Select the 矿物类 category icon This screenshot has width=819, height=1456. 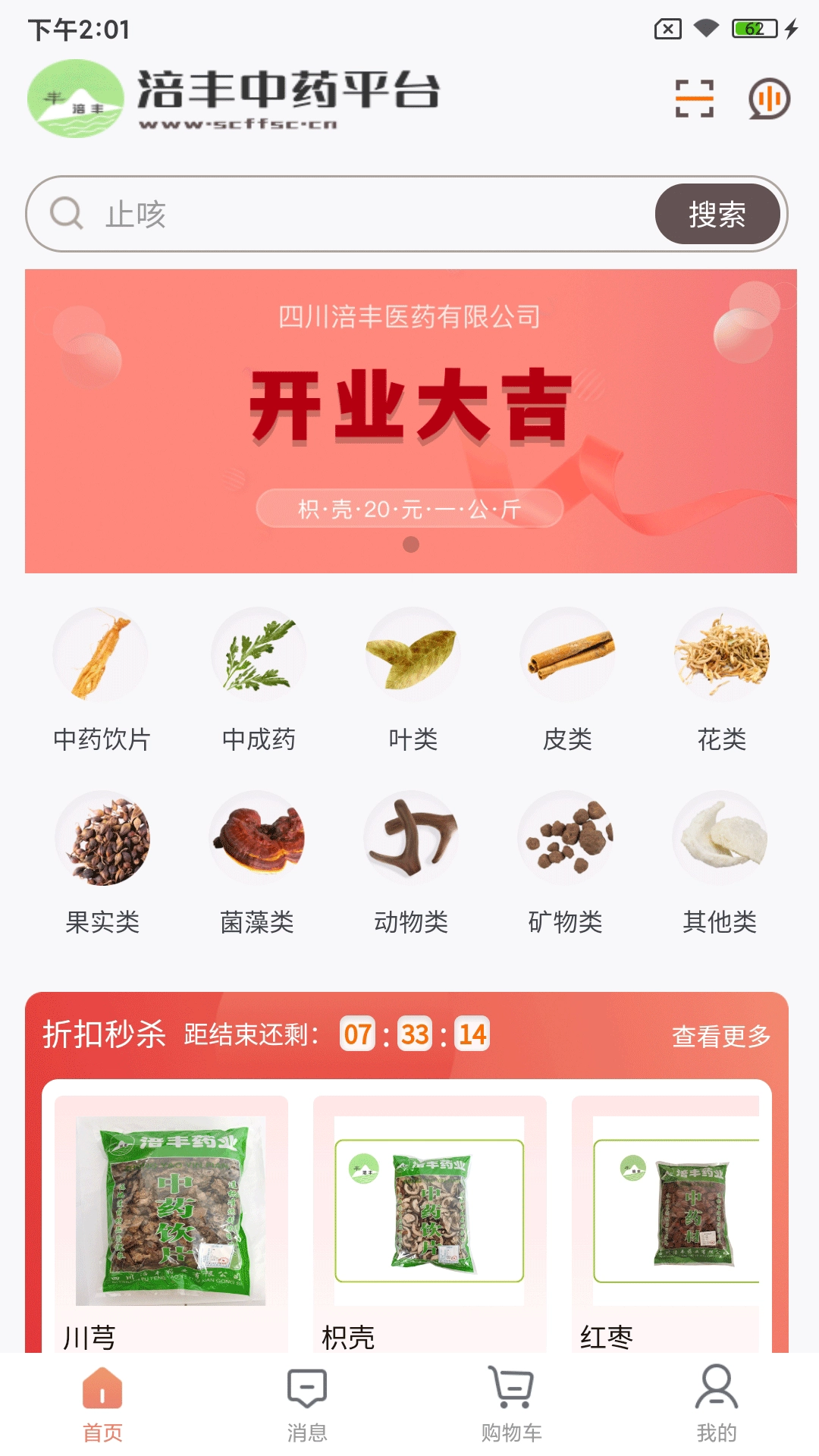point(568,839)
